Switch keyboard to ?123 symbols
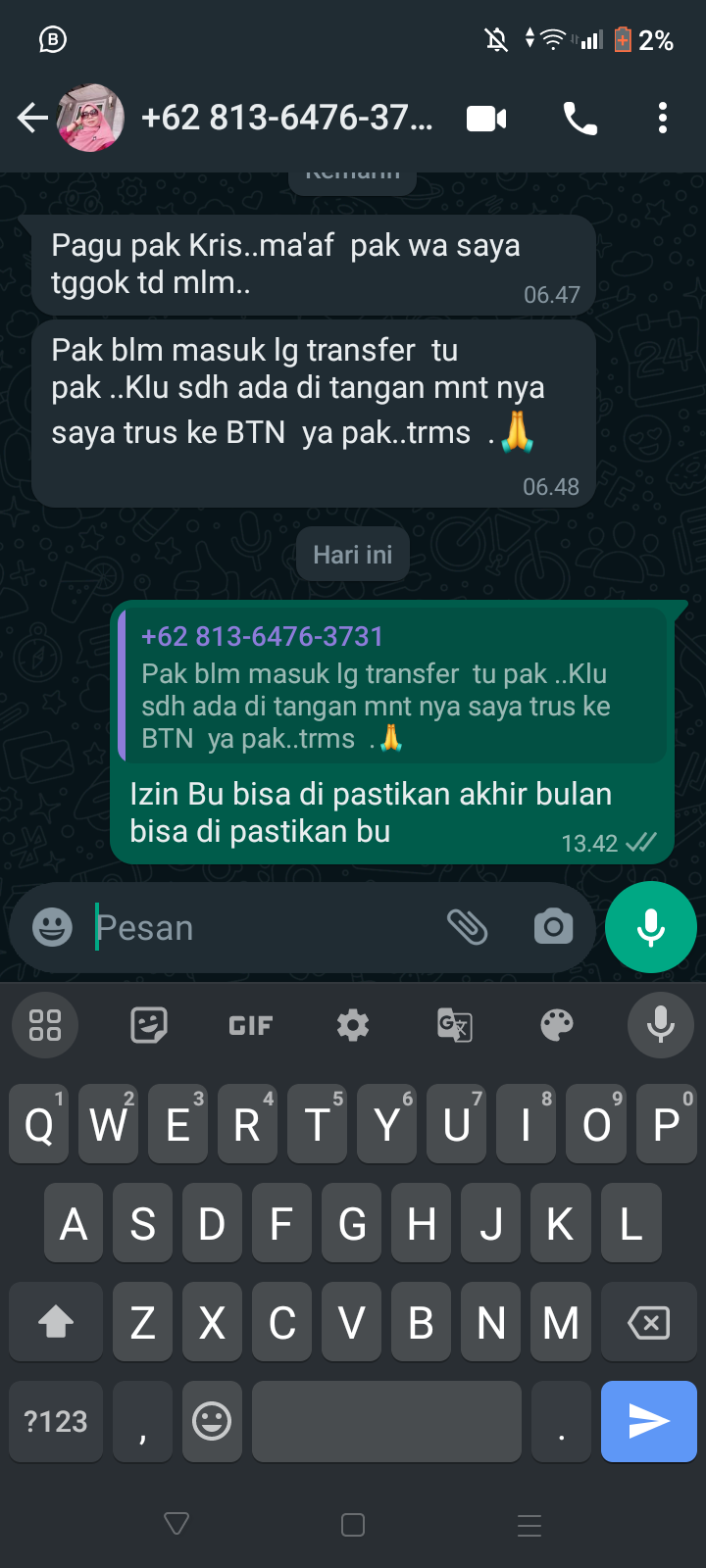Viewport: 706px width, 1568px height. tap(56, 1421)
